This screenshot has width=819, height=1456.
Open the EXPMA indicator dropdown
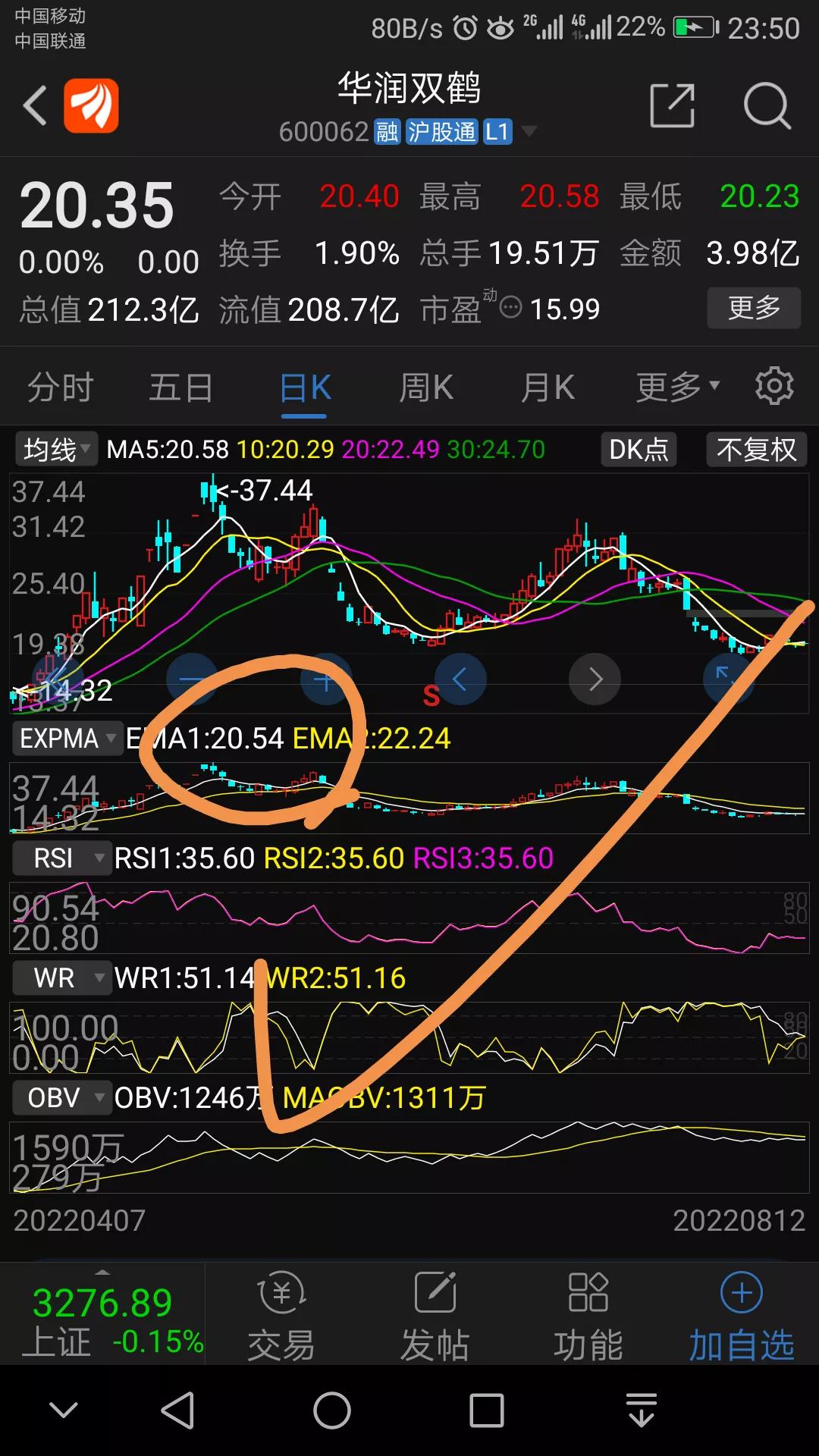click(67, 738)
